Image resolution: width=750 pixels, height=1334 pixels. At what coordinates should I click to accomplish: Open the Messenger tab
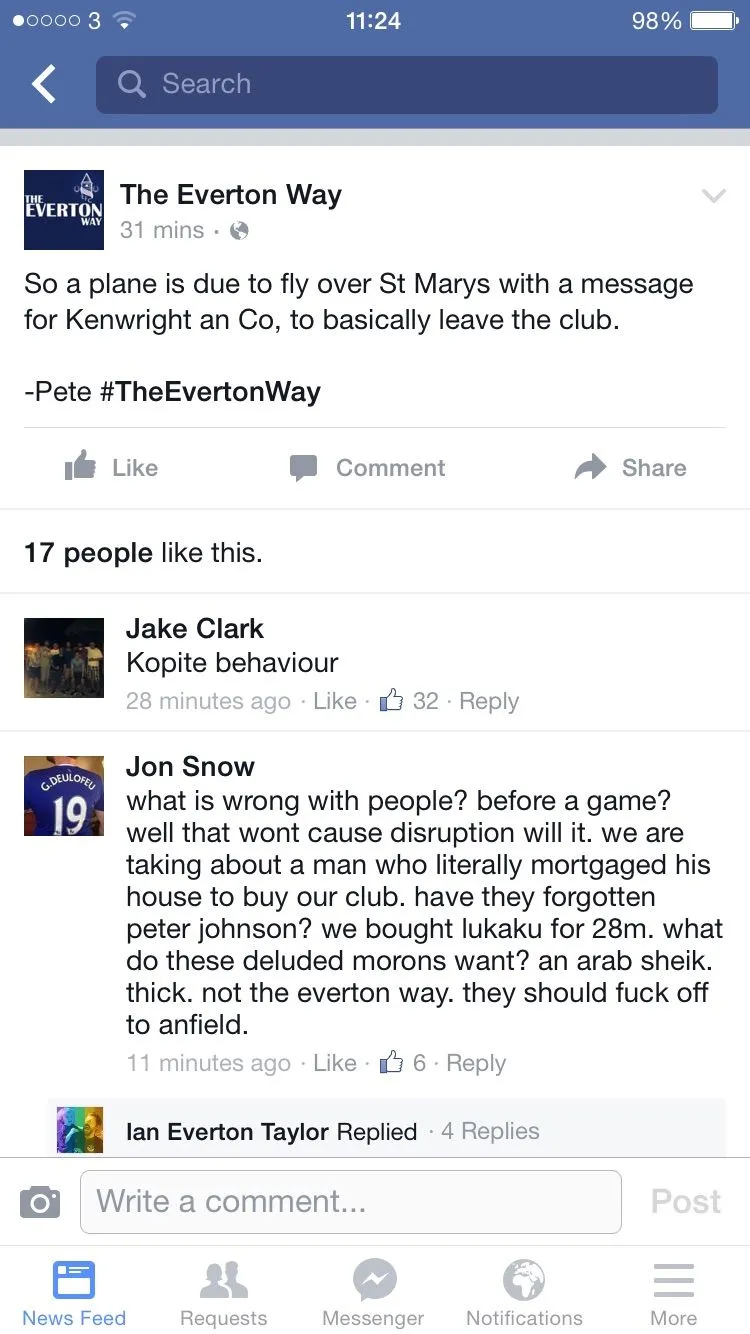[374, 1292]
